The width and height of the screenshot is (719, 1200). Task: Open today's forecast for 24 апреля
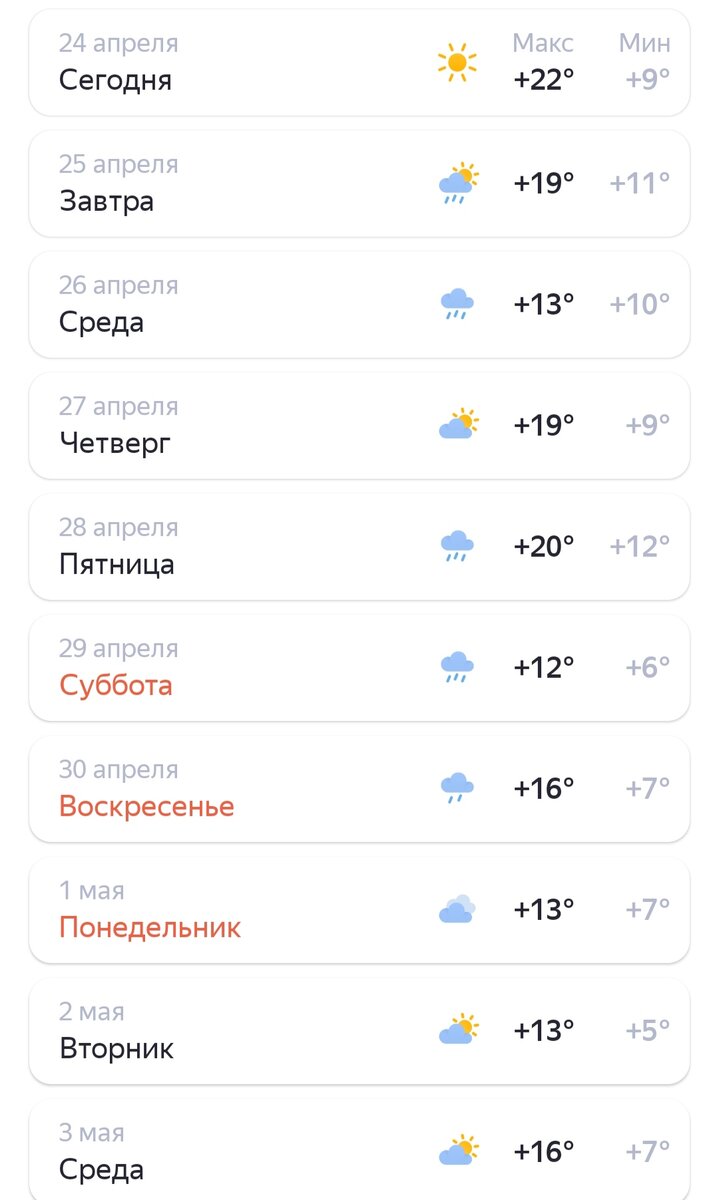(359, 63)
